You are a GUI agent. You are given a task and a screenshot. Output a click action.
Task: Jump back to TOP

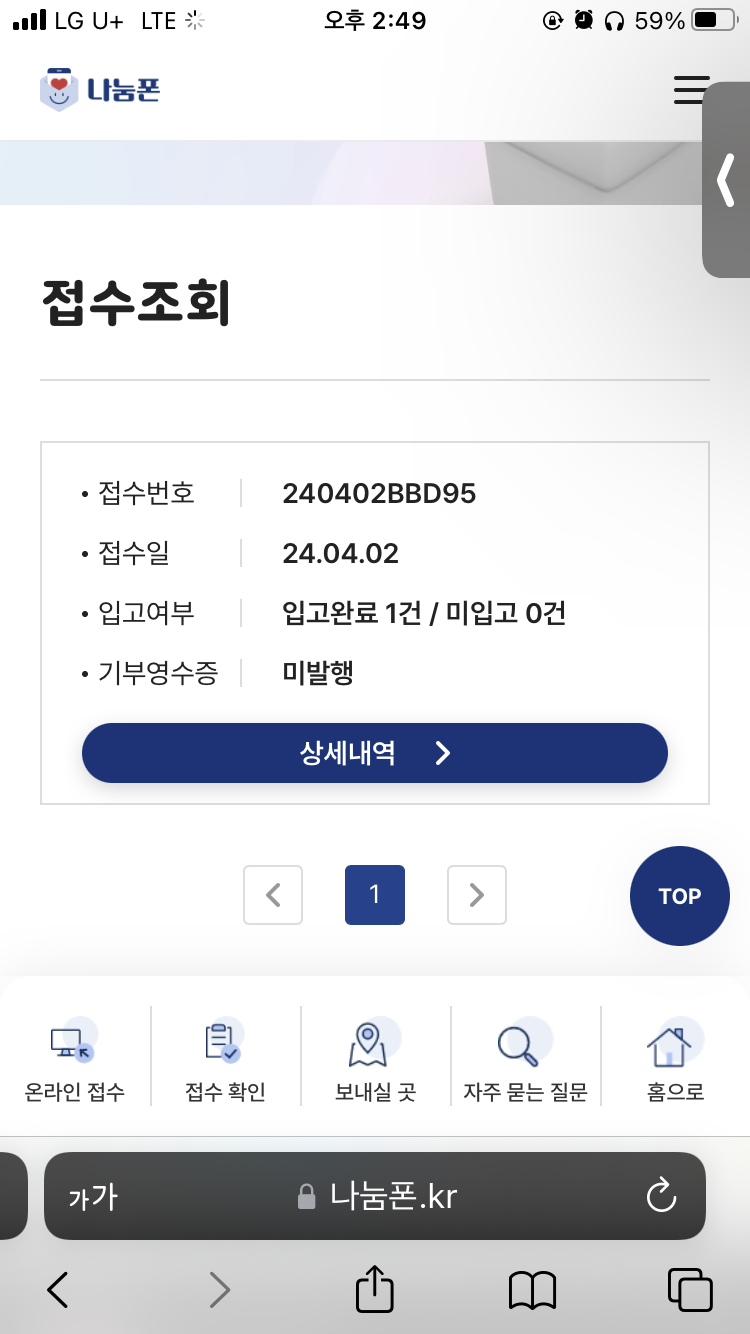[680, 896]
